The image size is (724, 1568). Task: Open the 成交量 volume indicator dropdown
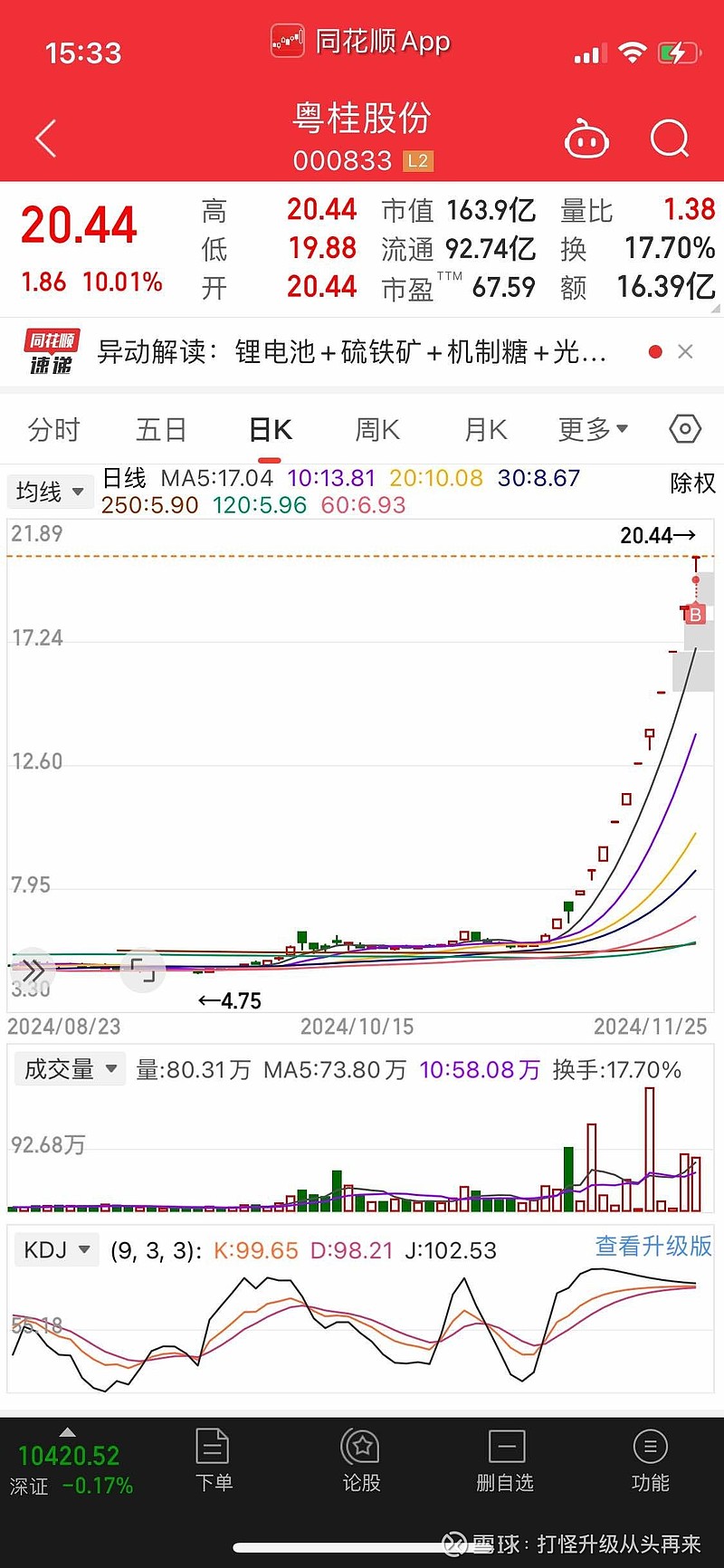(x=69, y=1068)
